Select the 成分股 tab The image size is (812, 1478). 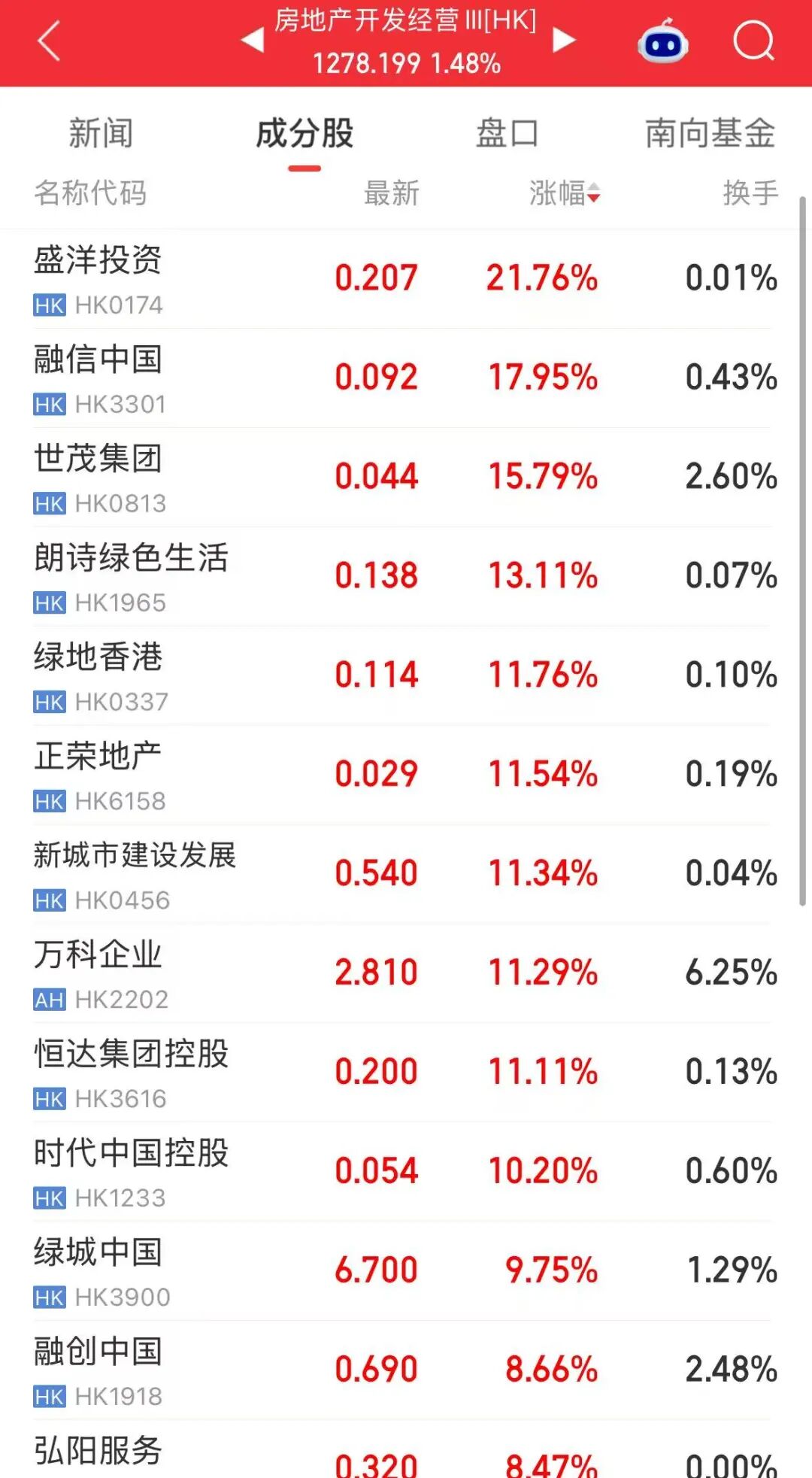(x=304, y=134)
